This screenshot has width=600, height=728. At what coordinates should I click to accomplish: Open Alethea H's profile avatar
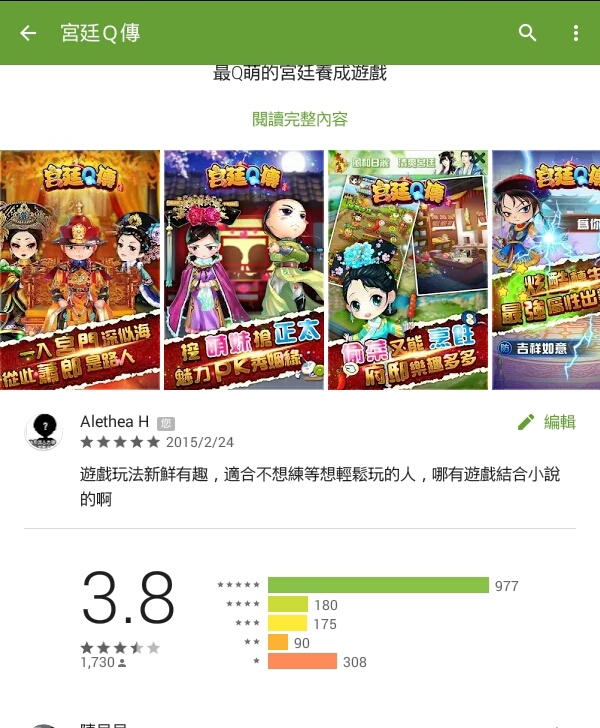tap(44, 431)
